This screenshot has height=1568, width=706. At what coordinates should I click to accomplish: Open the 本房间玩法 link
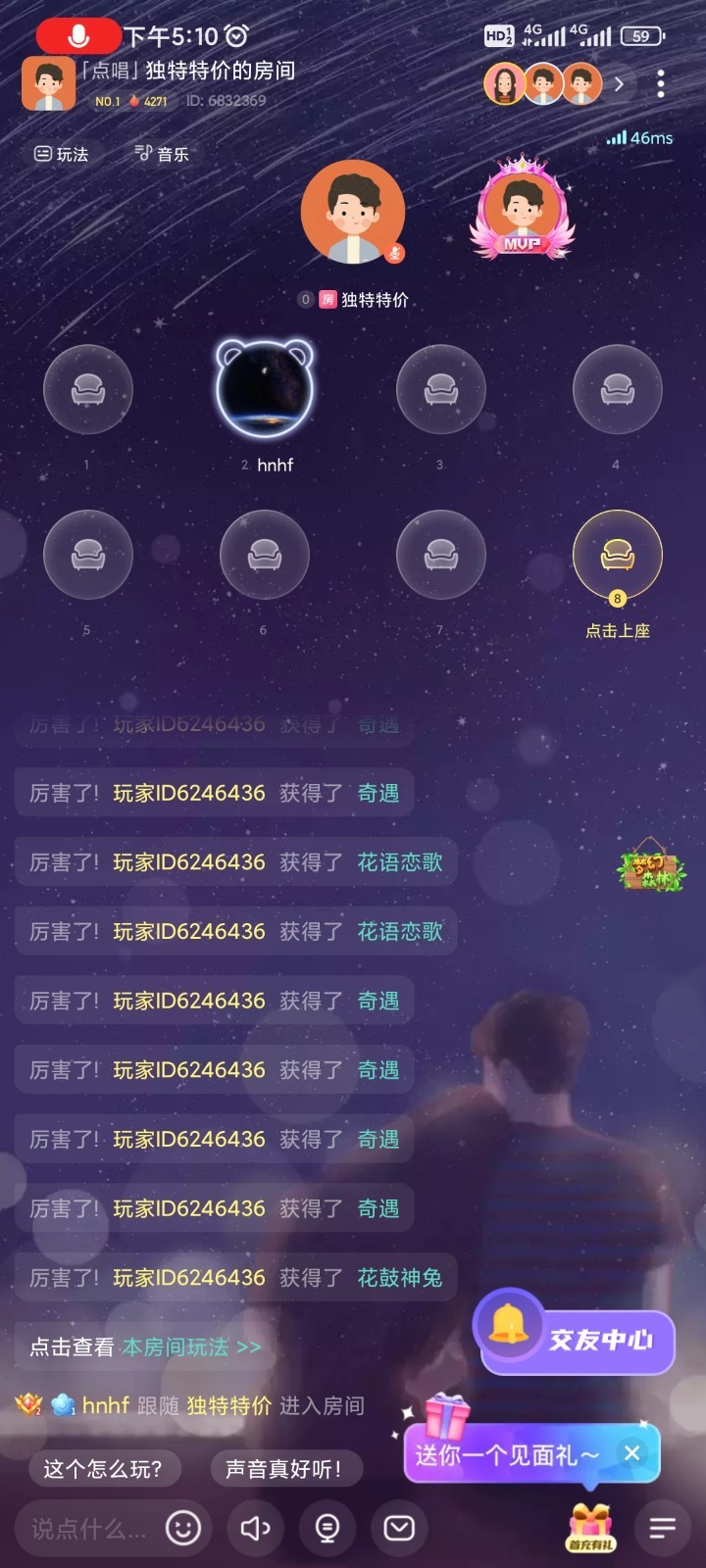click(192, 1347)
